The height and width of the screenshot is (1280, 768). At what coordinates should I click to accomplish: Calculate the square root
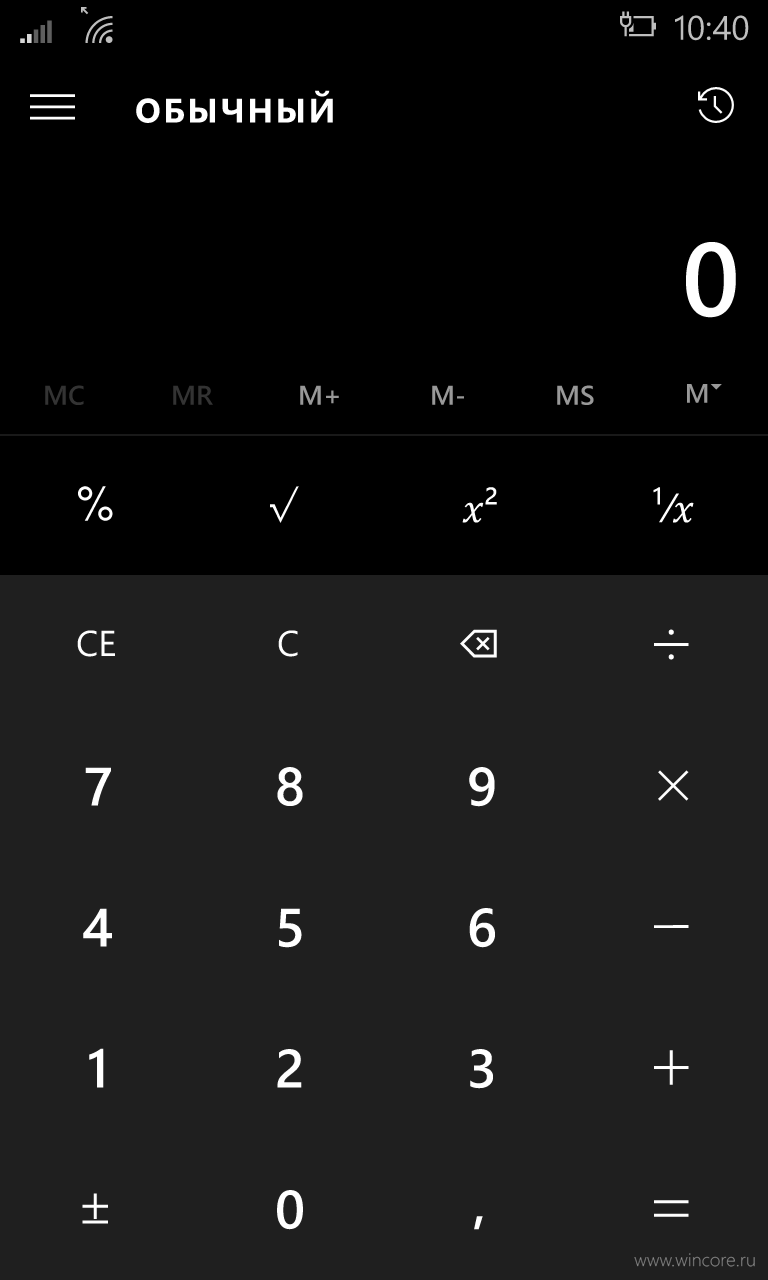(x=288, y=505)
